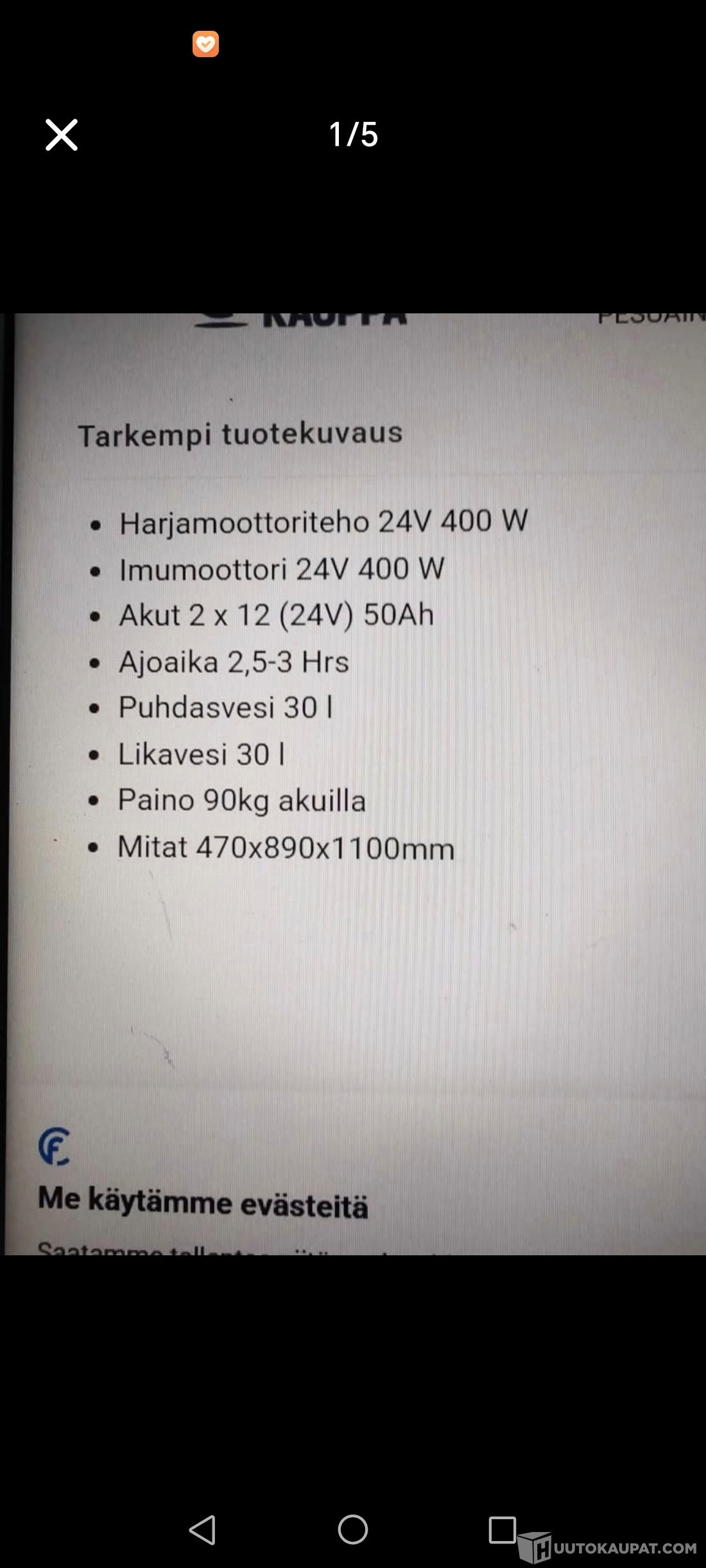Tap the system back button
Viewport: 706px width, 1568px height.
(203, 1529)
